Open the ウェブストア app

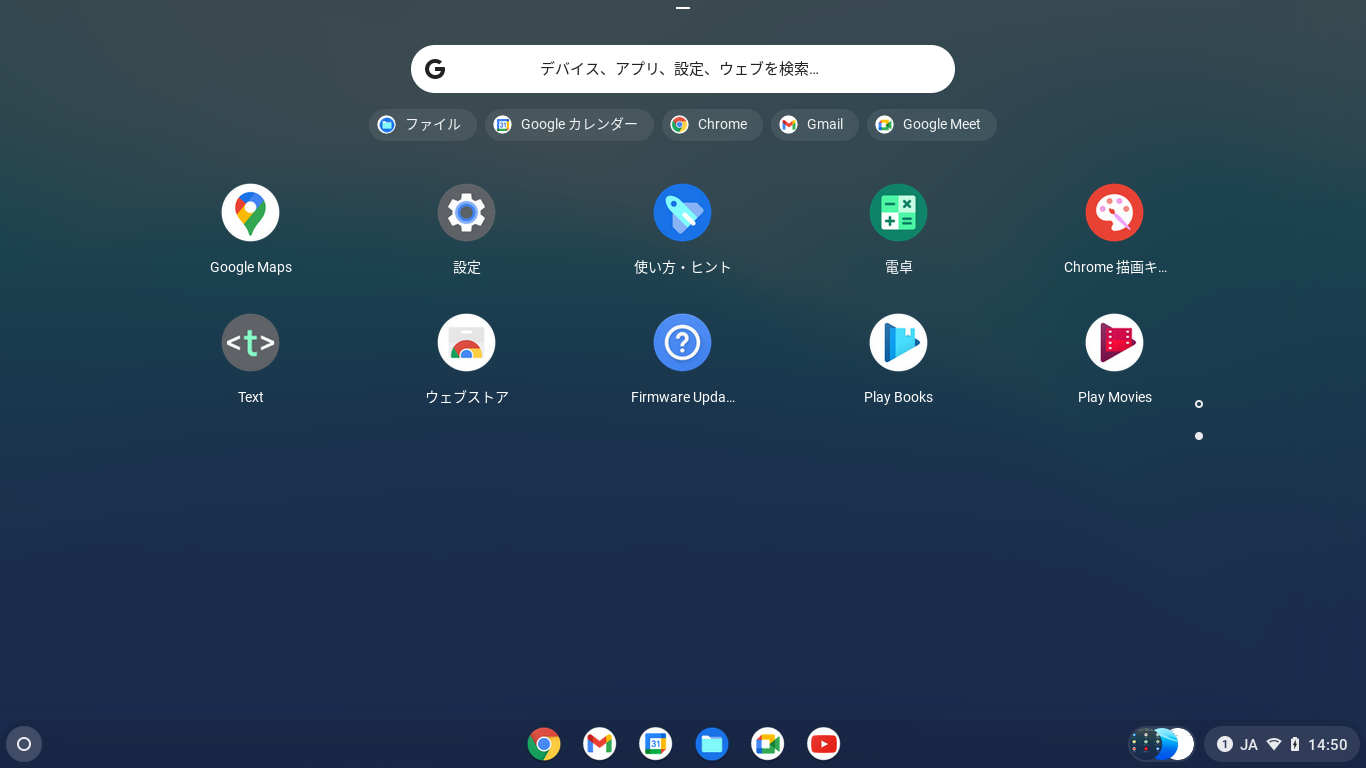point(466,343)
